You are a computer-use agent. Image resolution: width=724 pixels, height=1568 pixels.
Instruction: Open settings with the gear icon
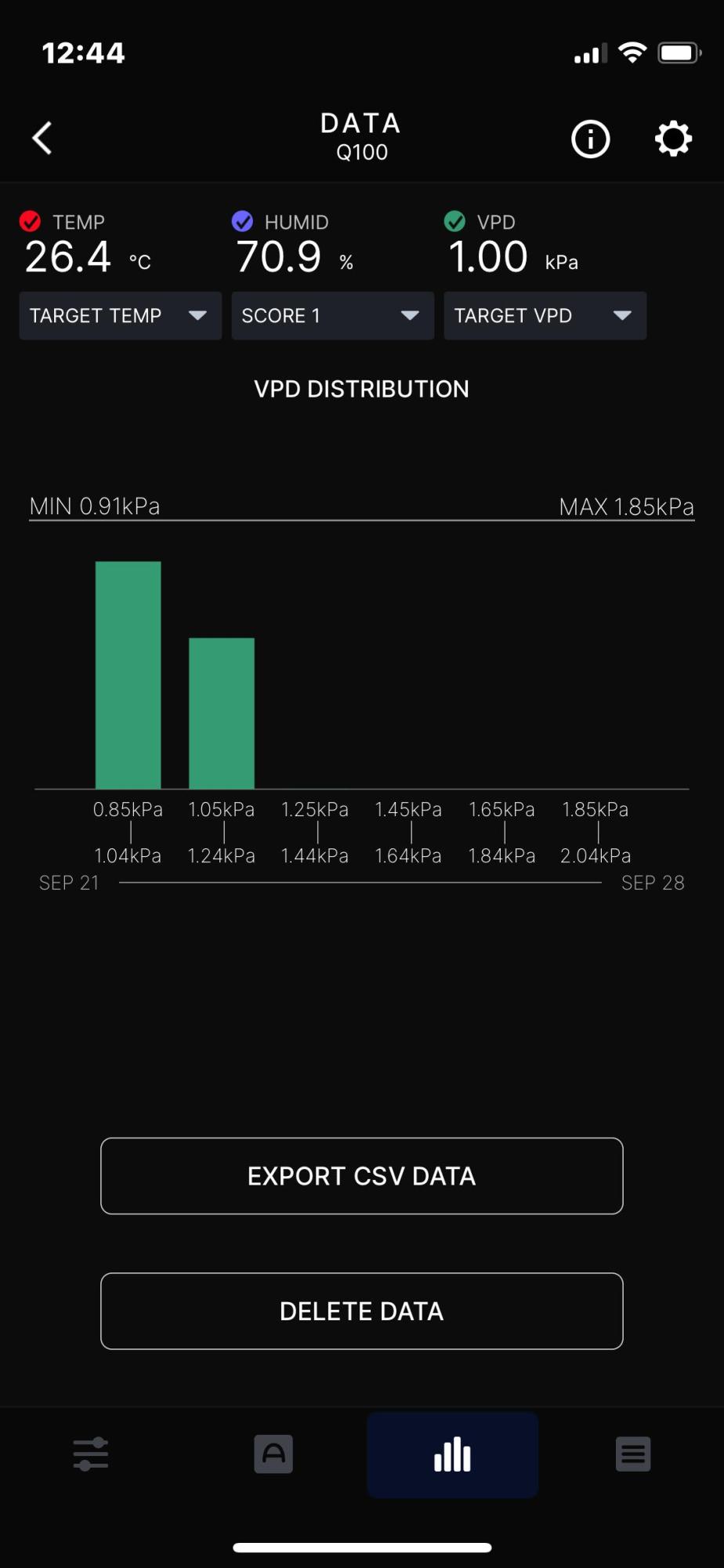(x=673, y=140)
